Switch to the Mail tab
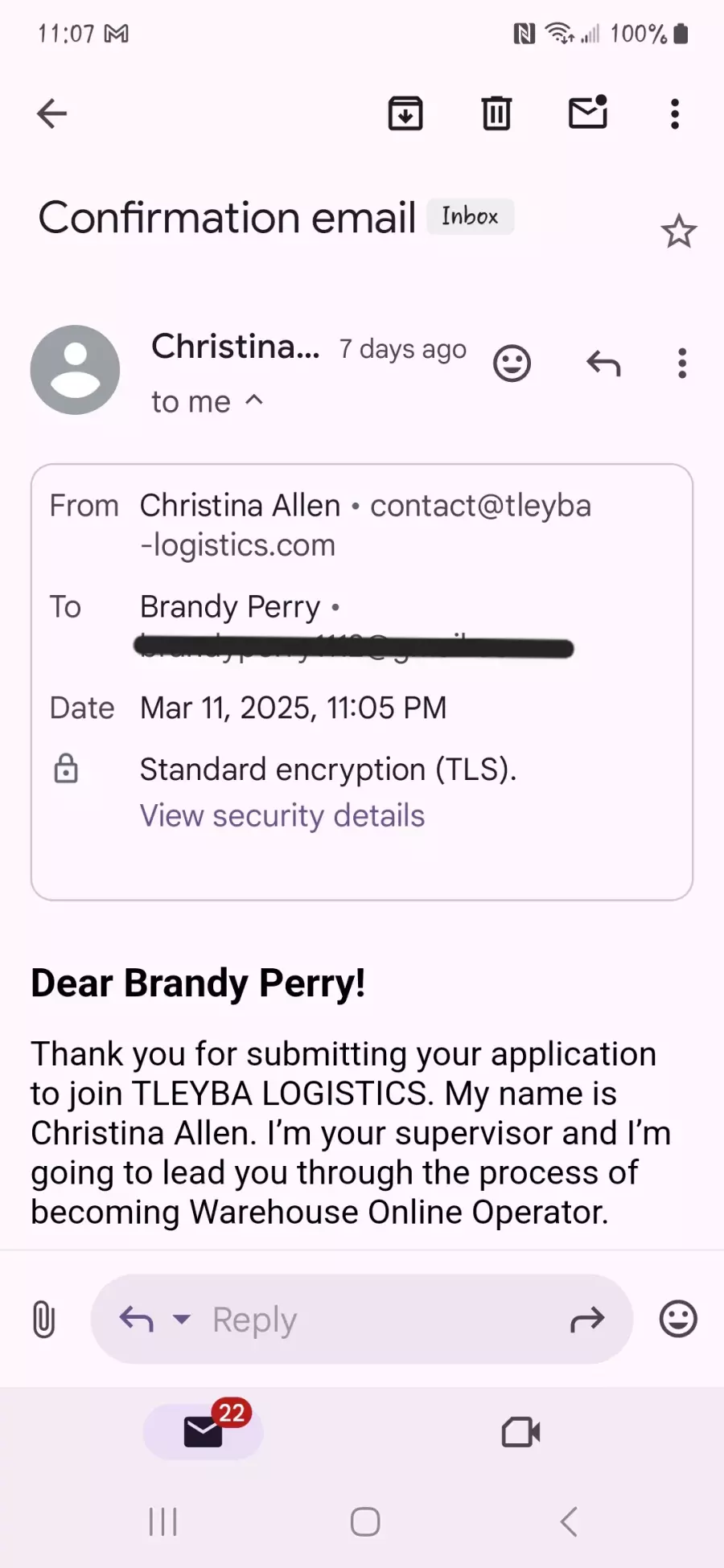The width and height of the screenshot is (724, 1568). tap(204, 1431)
